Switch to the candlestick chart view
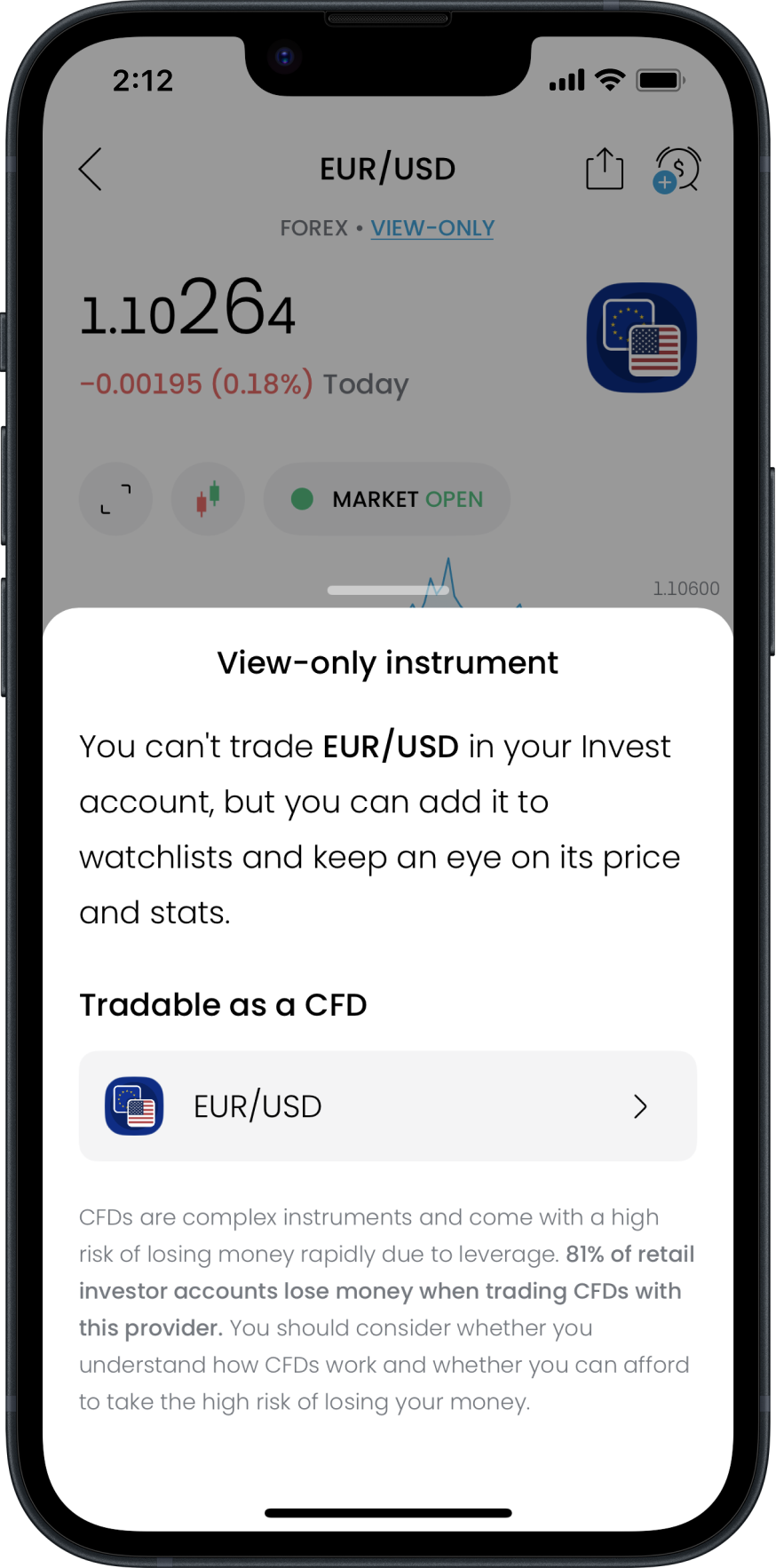Viewport: 776px width, 1568px height. pyautogui.click(x=208, y=499)
